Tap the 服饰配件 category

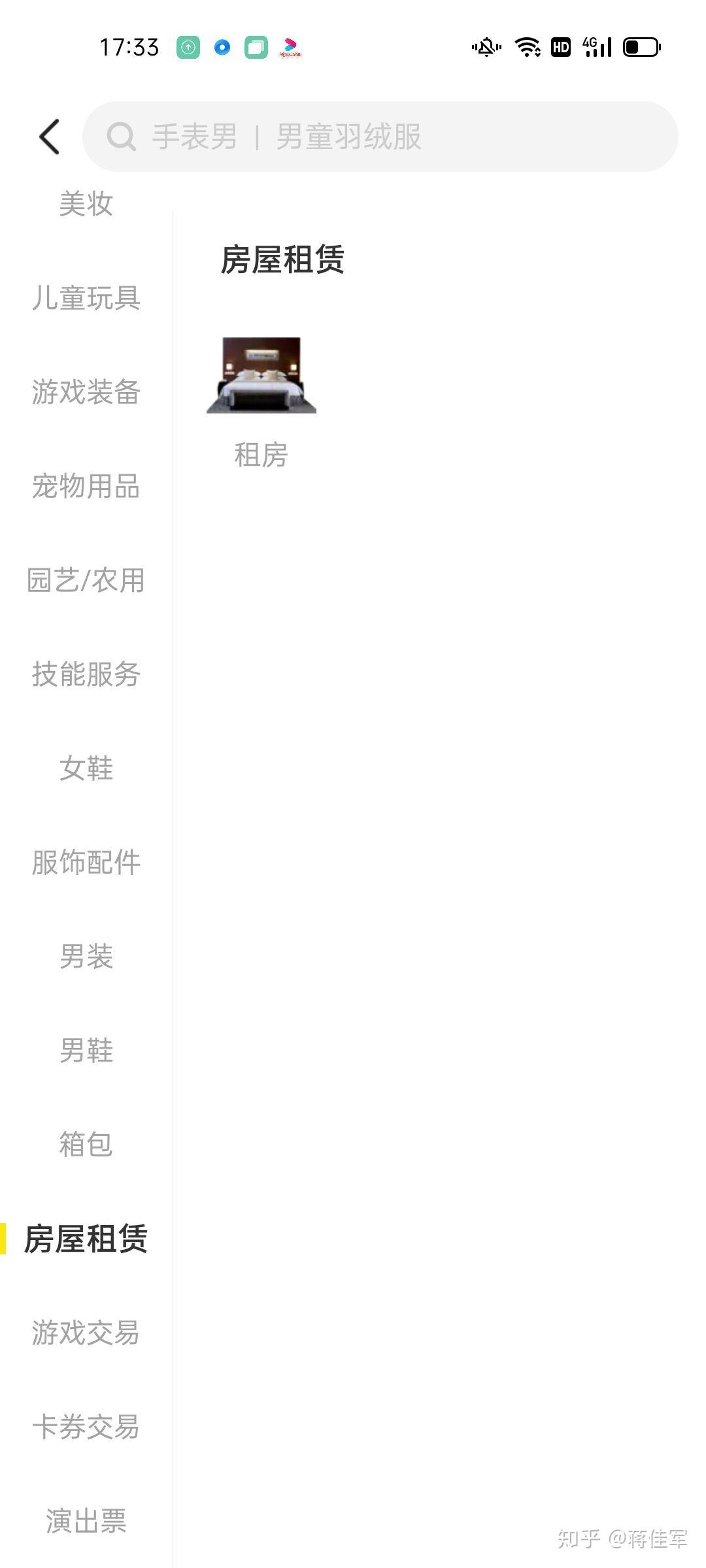pyautogui.click(x=86, y=862)
